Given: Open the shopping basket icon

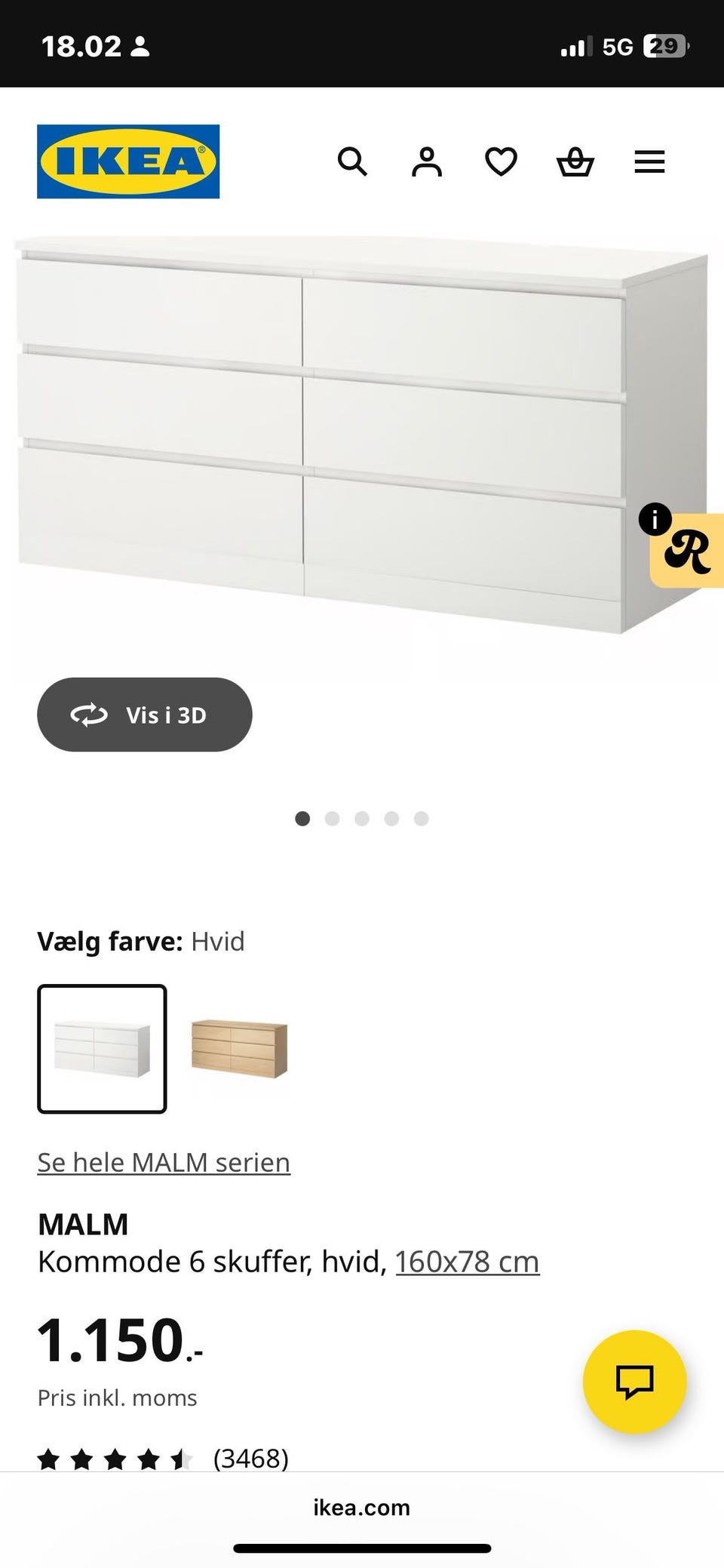Looking at the screenshot, I should pyautogui.click(x=575, y=161).
